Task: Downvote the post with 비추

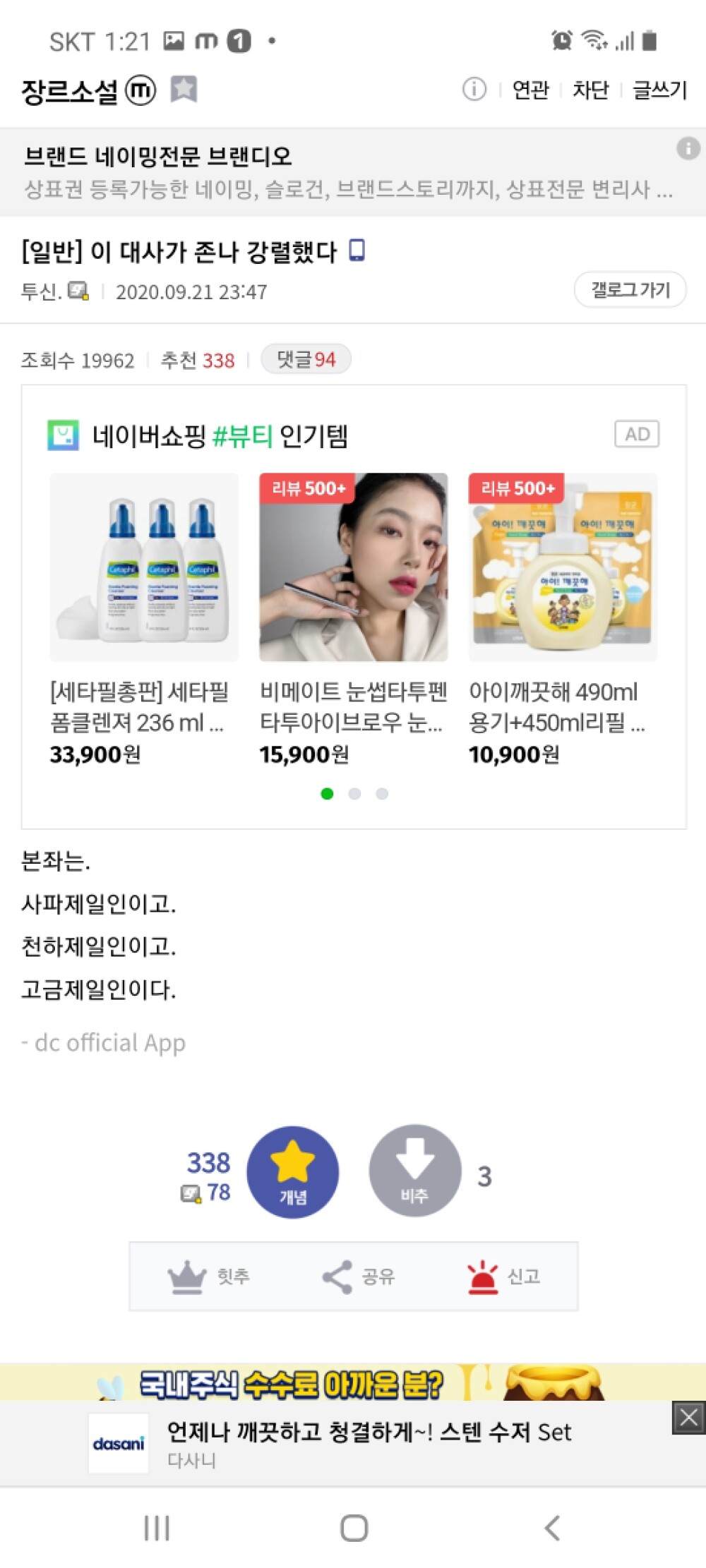Action: [414, 1171]
